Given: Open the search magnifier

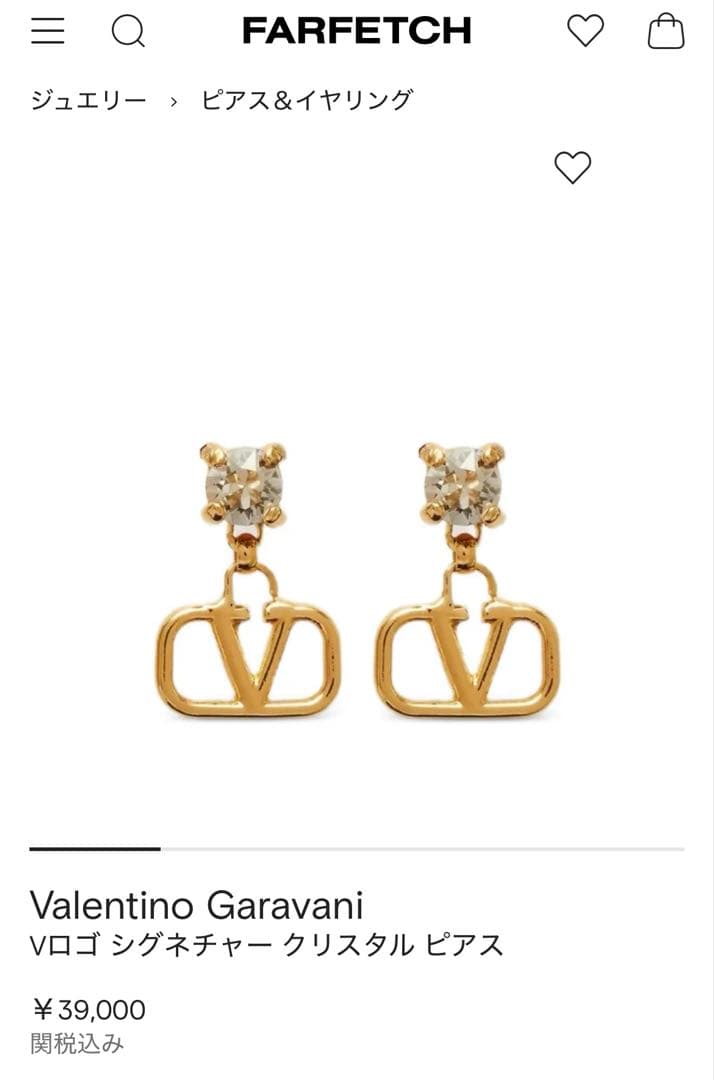Looking at the screenshot, I should point(128,32).
